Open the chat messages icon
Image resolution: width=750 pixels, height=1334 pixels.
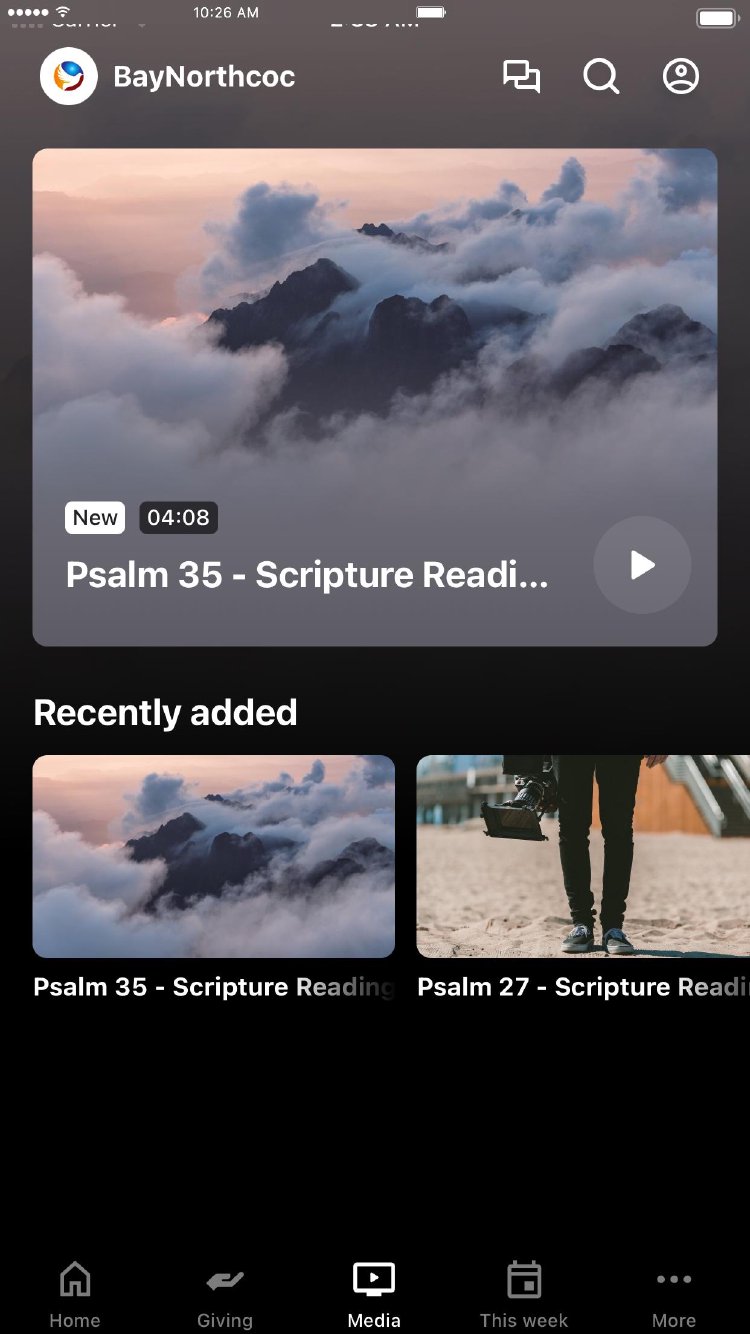(x=521, y=77)
